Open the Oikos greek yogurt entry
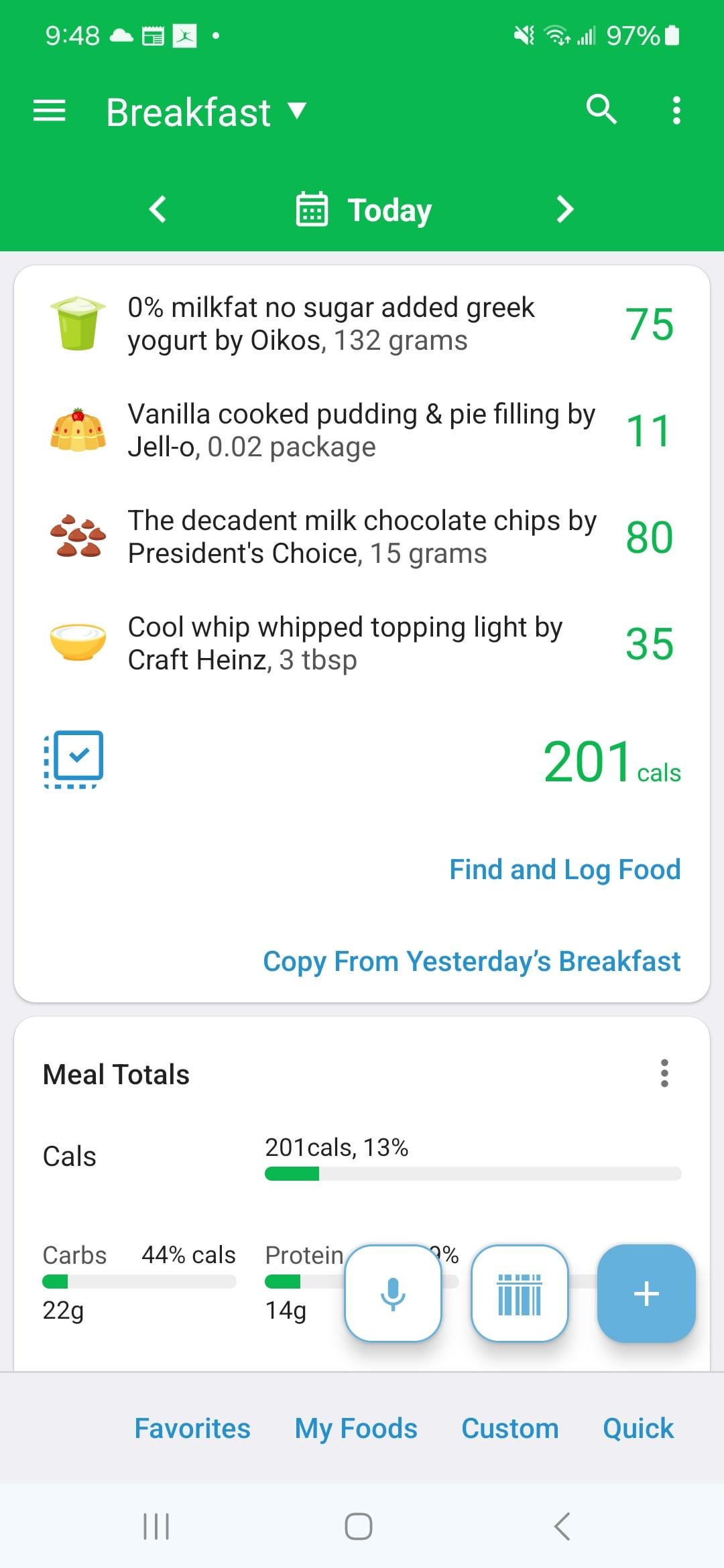724x1568 pixels. coord(362,324)
